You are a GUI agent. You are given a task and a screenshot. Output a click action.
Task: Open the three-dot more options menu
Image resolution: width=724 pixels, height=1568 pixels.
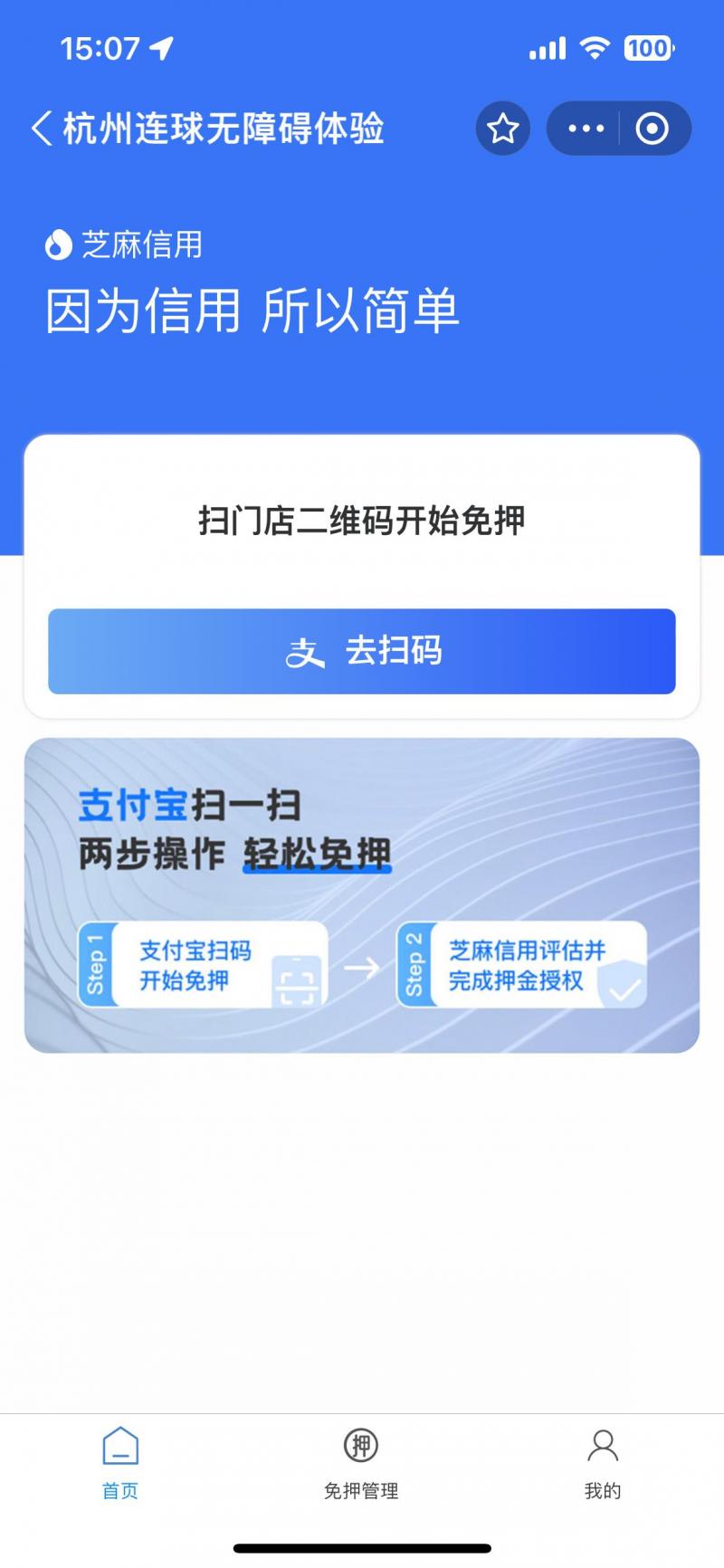tap(586, 129)
